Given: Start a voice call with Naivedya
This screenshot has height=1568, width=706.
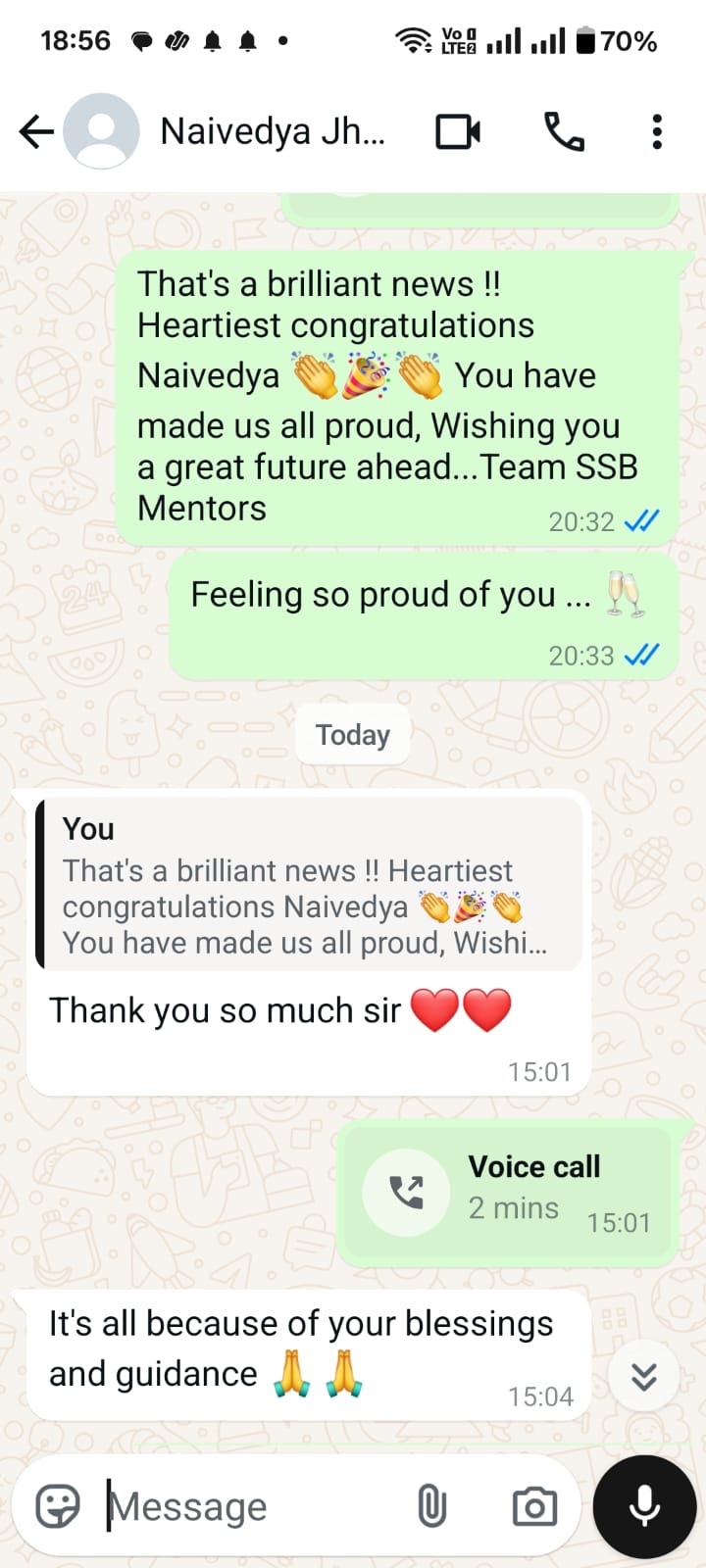Looking at the screenshot, I should 564,131.
